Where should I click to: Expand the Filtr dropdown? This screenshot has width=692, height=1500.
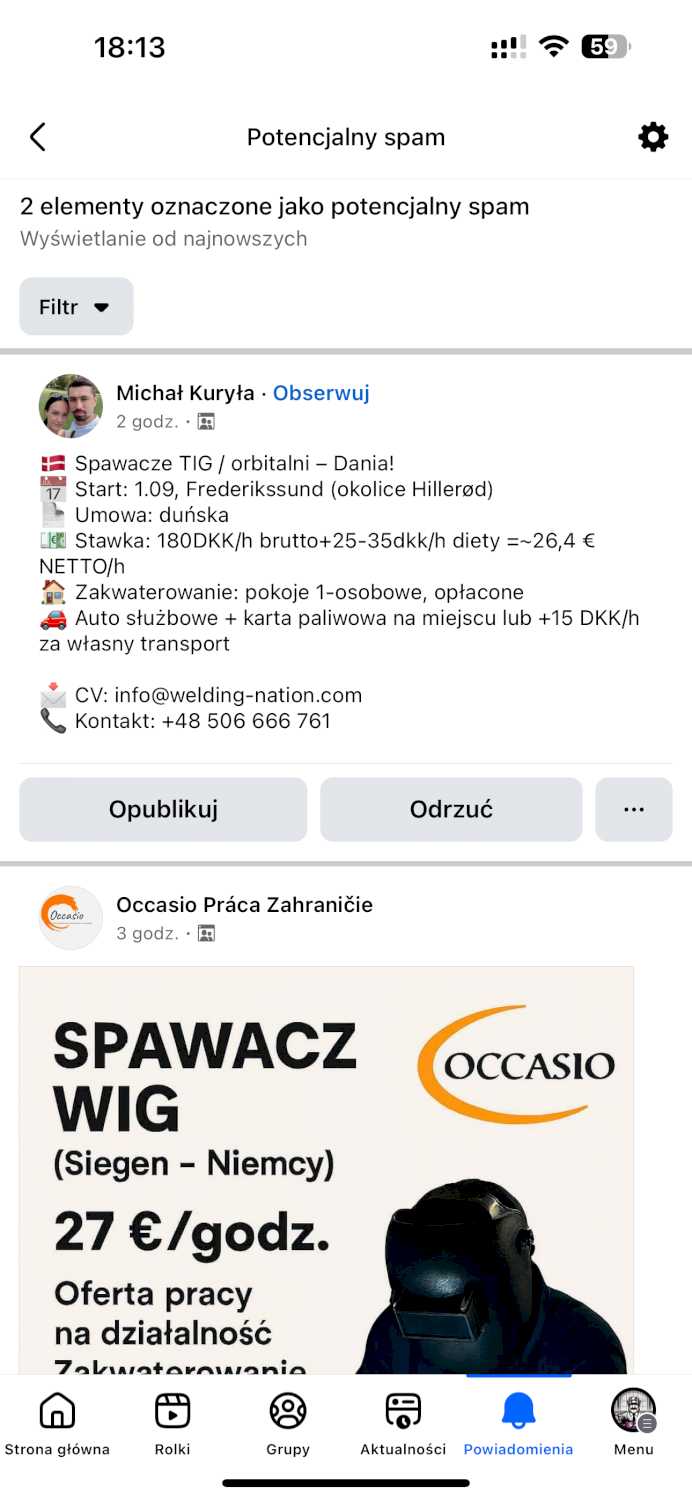[76, 307]
